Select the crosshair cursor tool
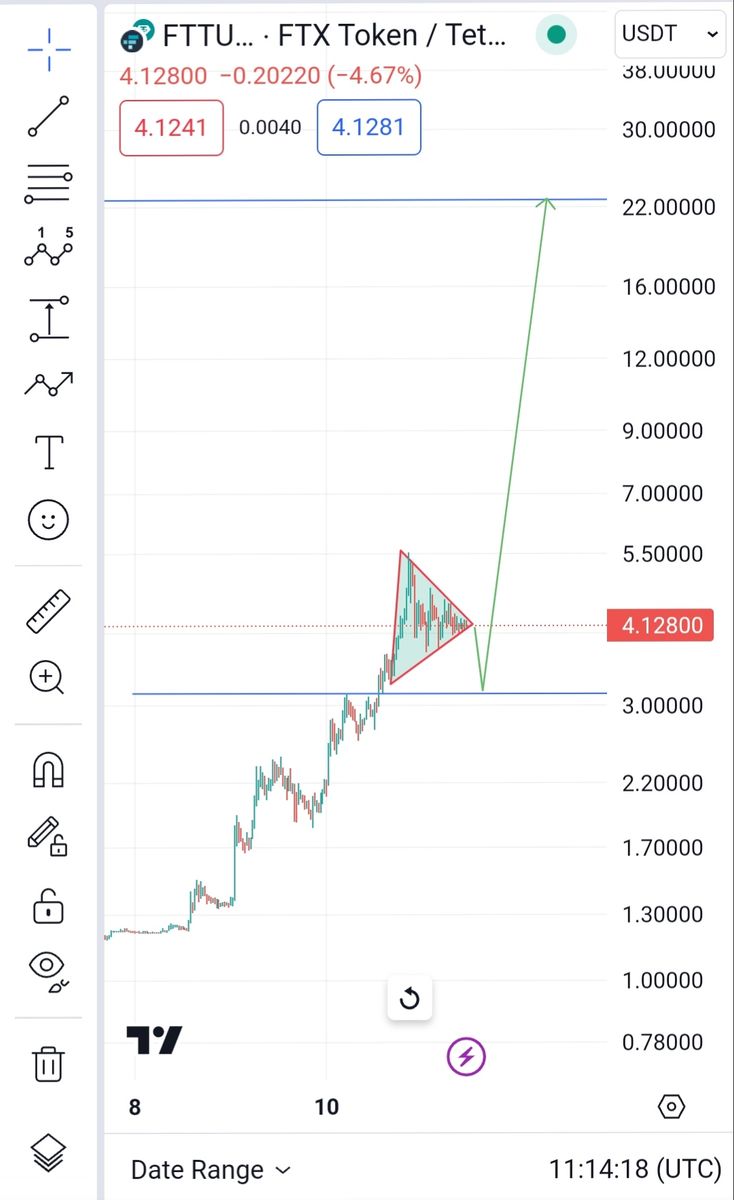 pyautogui.click(x=48, y=45)
